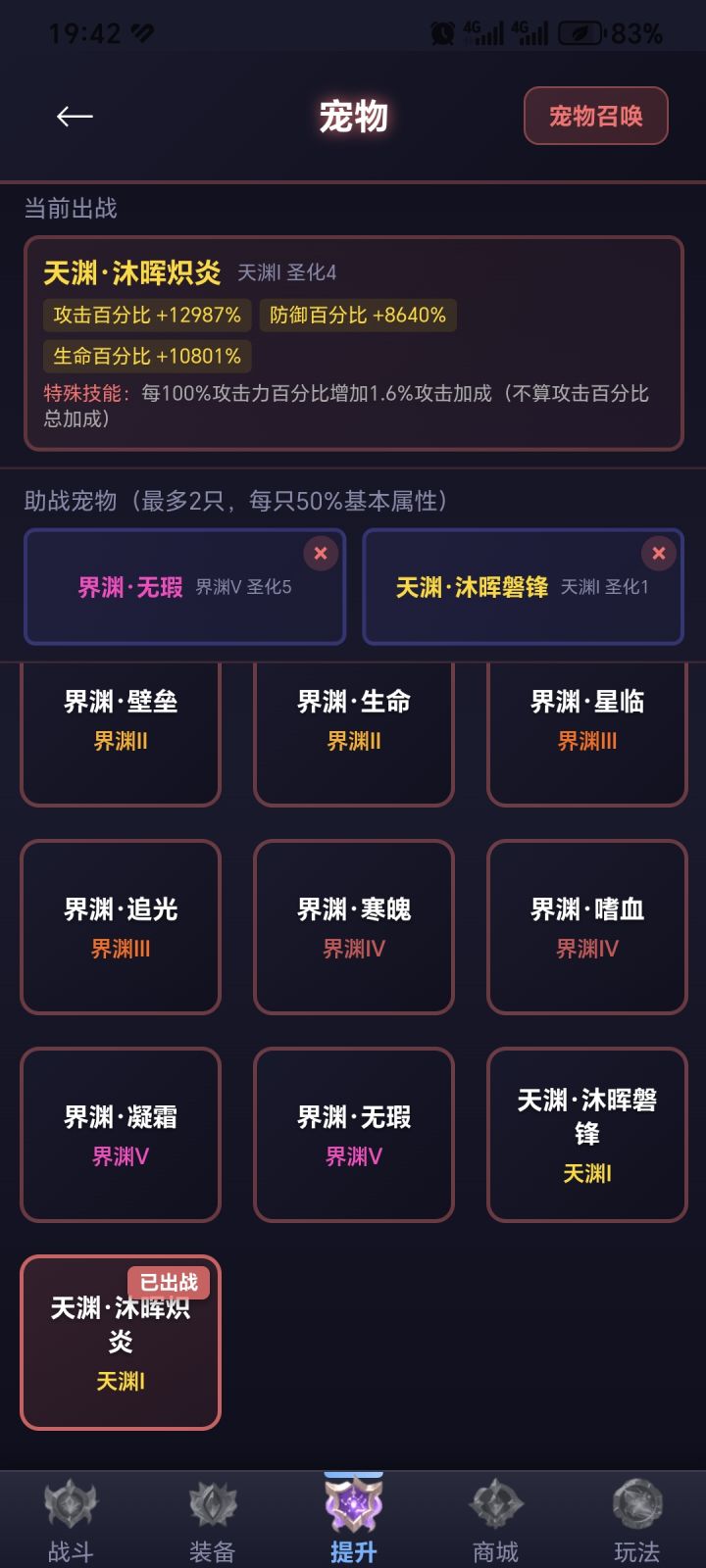706x1568 pixels.
Task: Remove 界渊·无瑕 from assist slot
Action: point(321,553)
